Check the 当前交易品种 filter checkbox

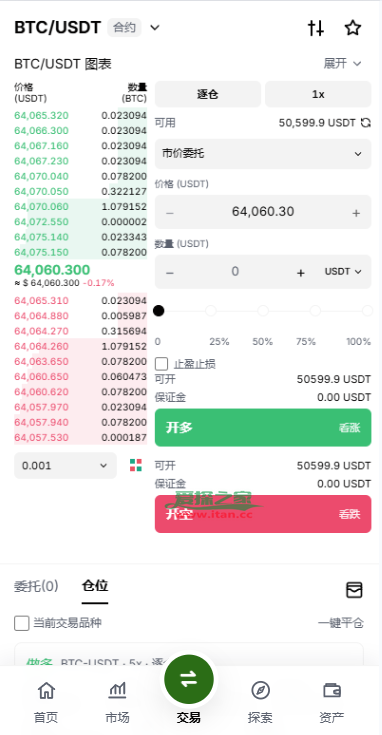[x=22, y=623]
